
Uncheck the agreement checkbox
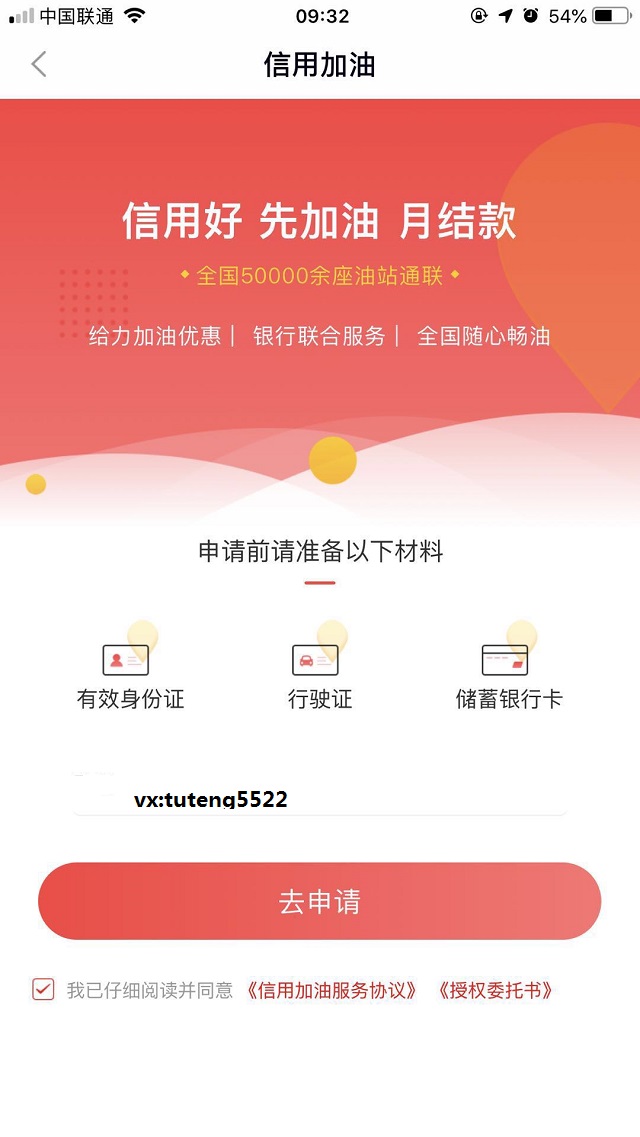pos(43,990)
